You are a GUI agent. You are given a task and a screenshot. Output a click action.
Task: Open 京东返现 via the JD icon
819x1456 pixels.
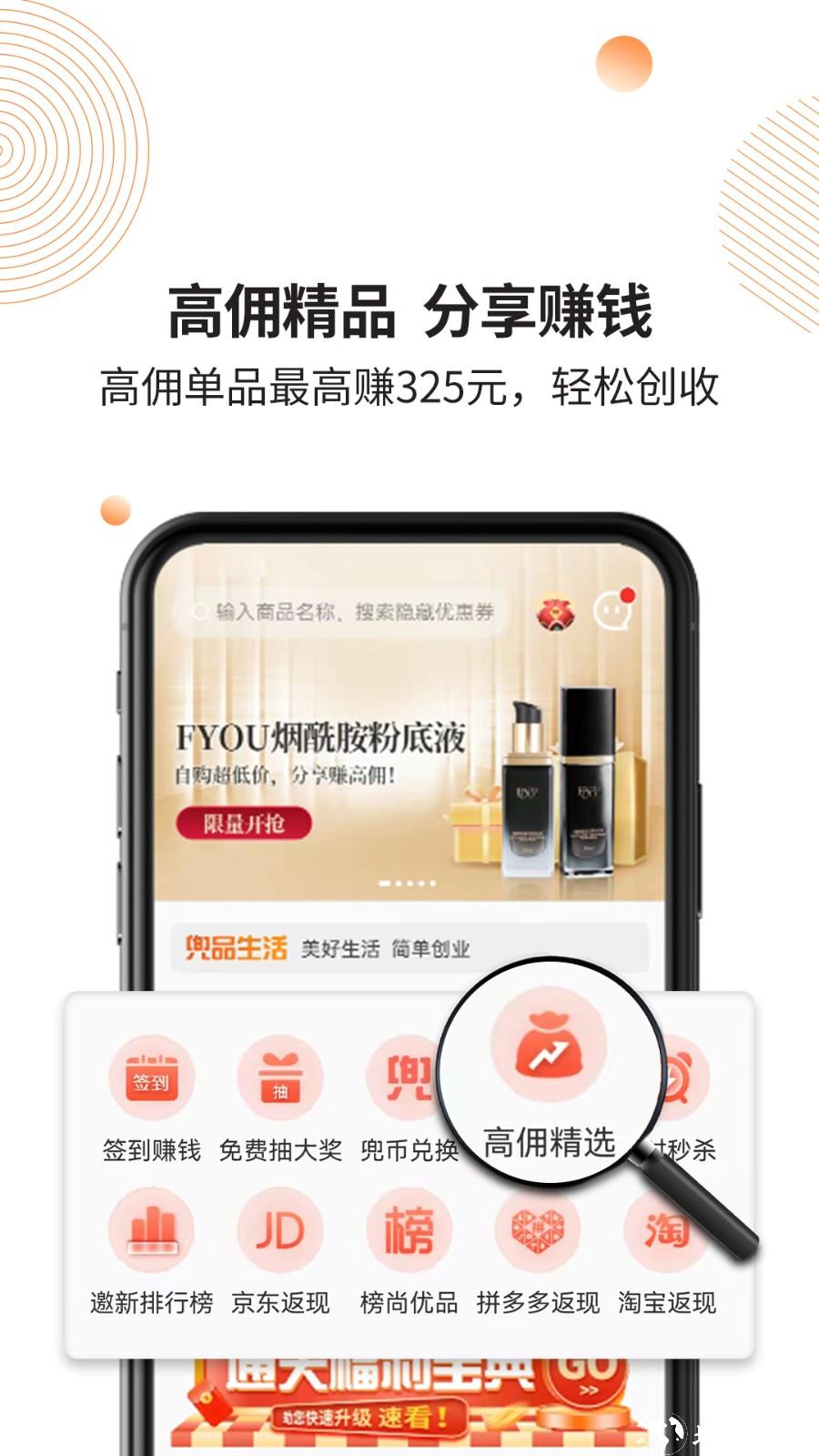pyautogui.click(x=279, y=1230)
